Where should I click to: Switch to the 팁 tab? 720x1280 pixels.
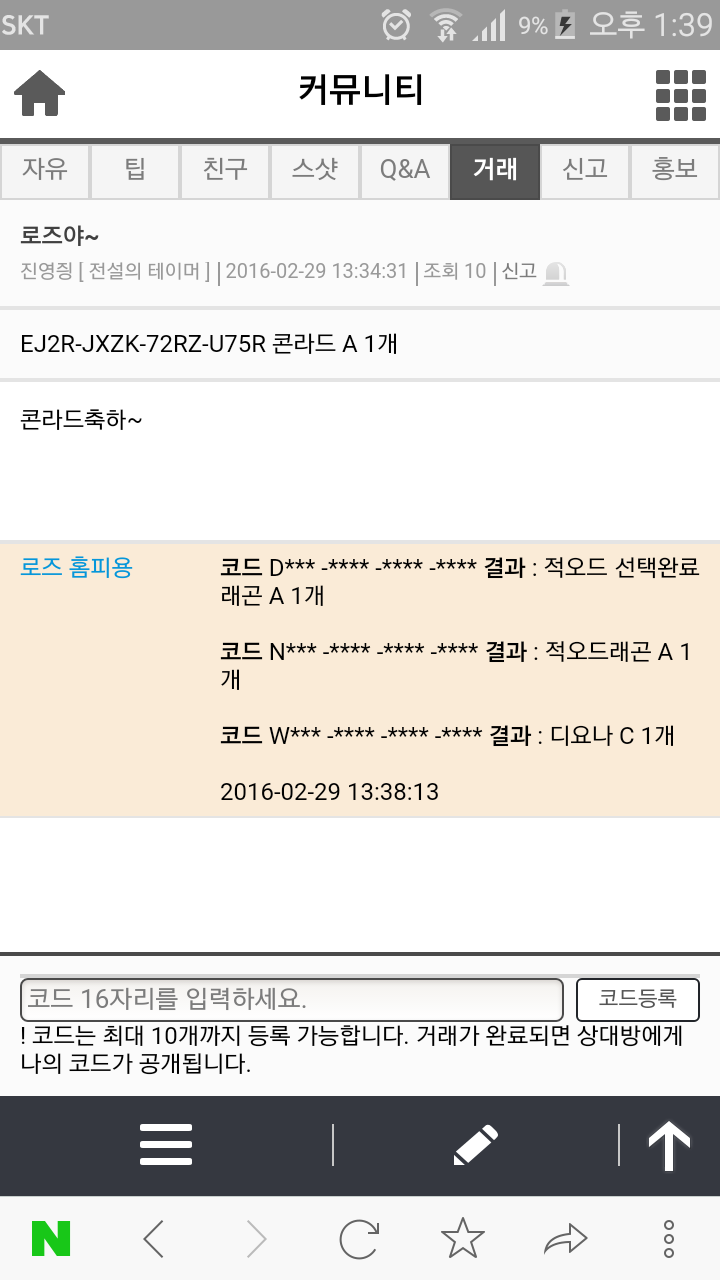[x=135, y=170]
